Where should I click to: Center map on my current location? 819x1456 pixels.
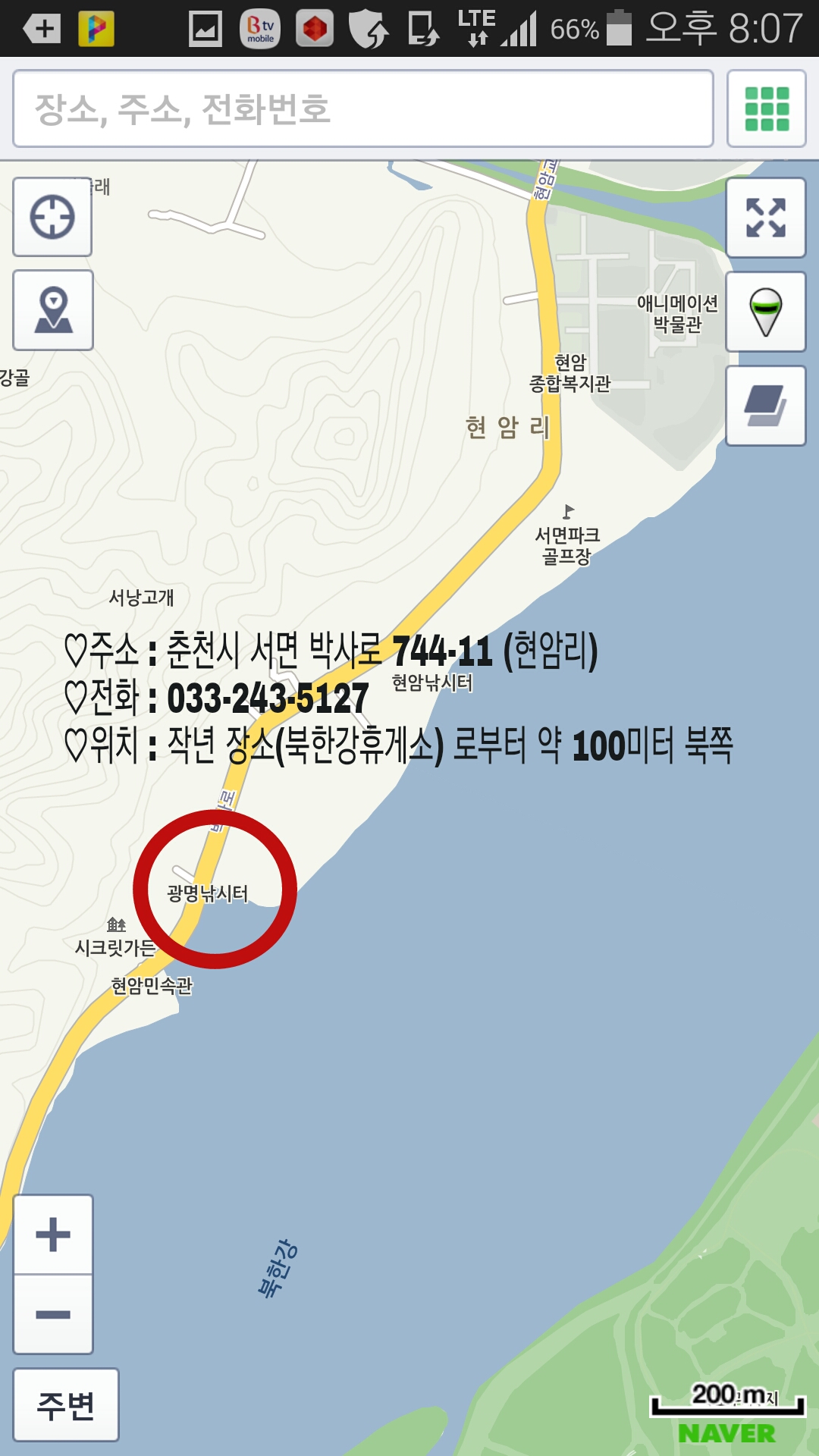pos(52,217)
